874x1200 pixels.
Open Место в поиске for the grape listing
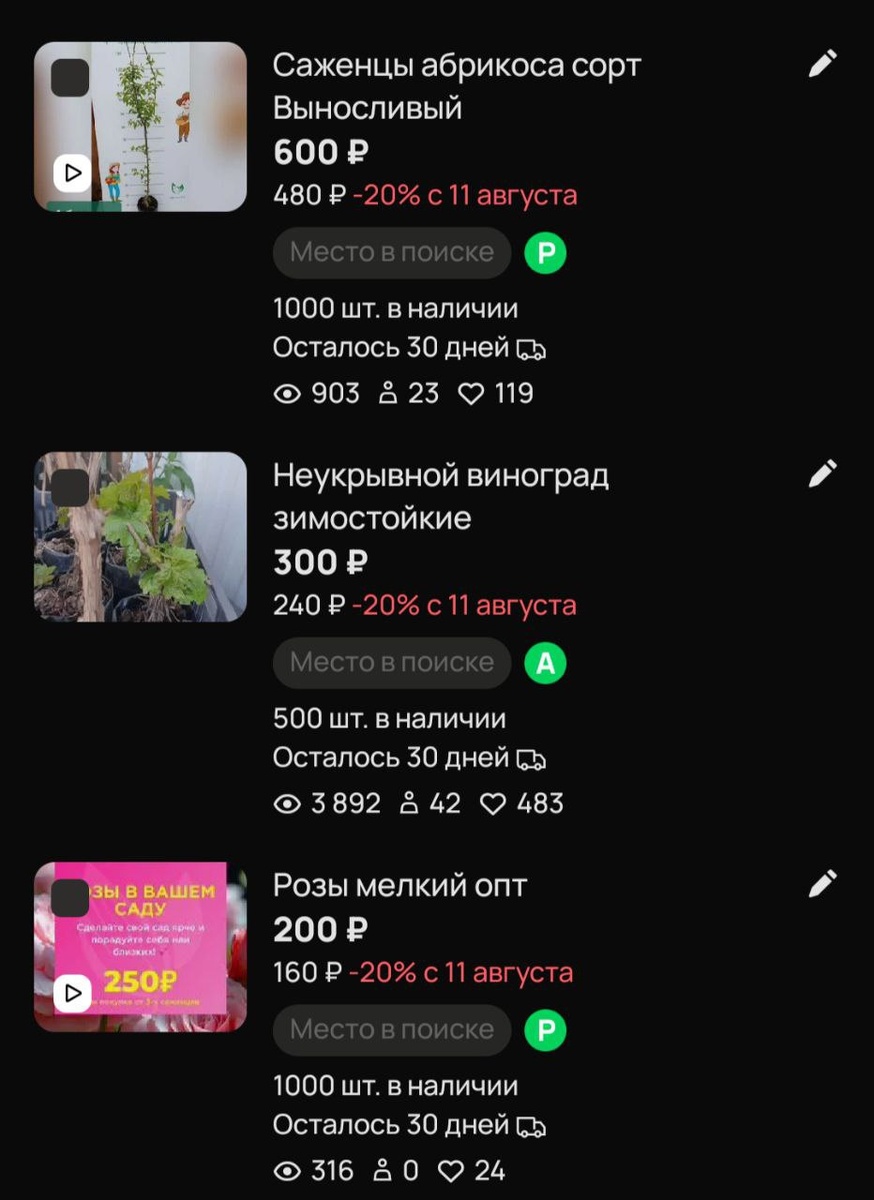point(392,662)
